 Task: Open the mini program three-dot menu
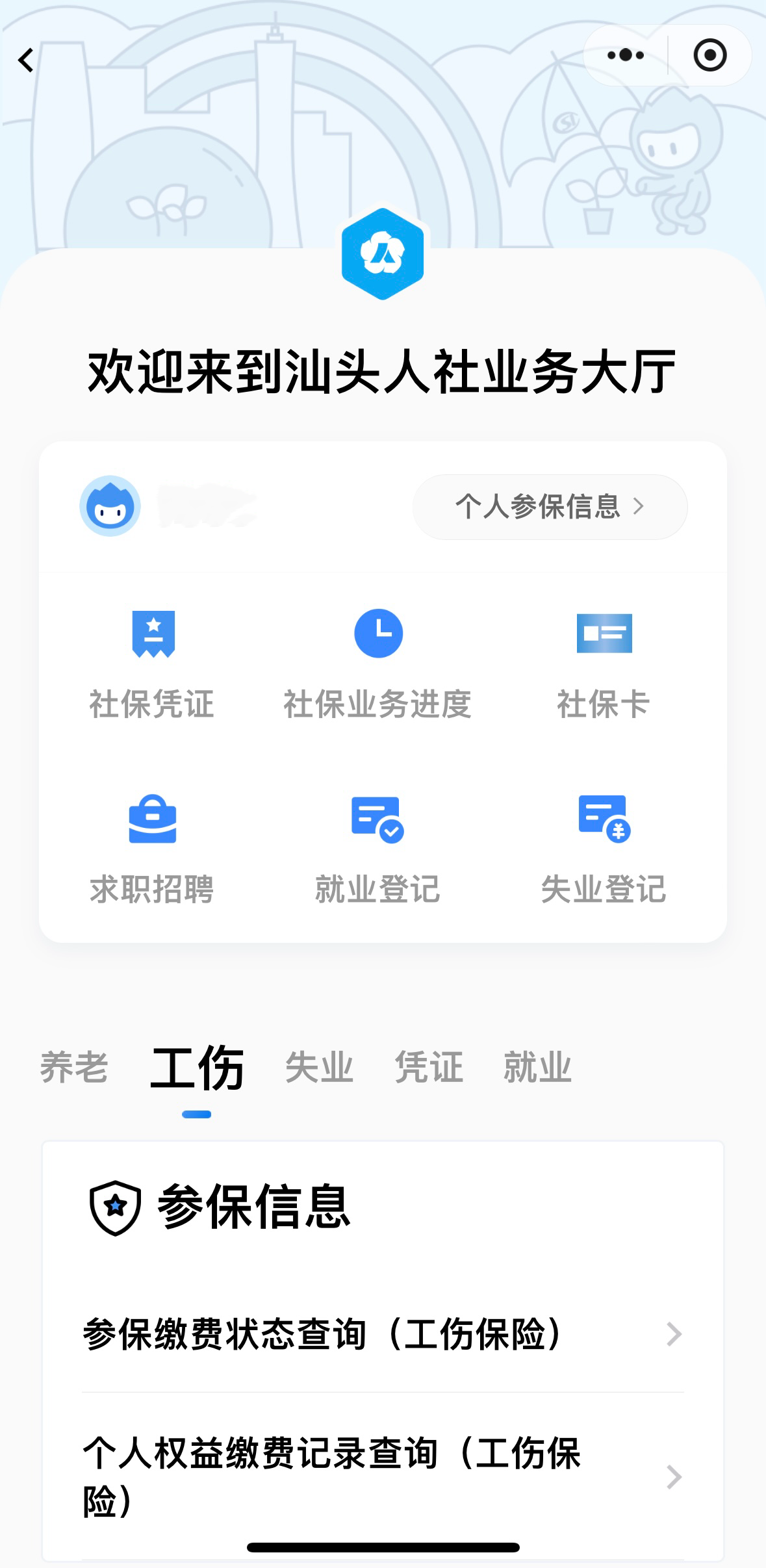coord(625,55)
